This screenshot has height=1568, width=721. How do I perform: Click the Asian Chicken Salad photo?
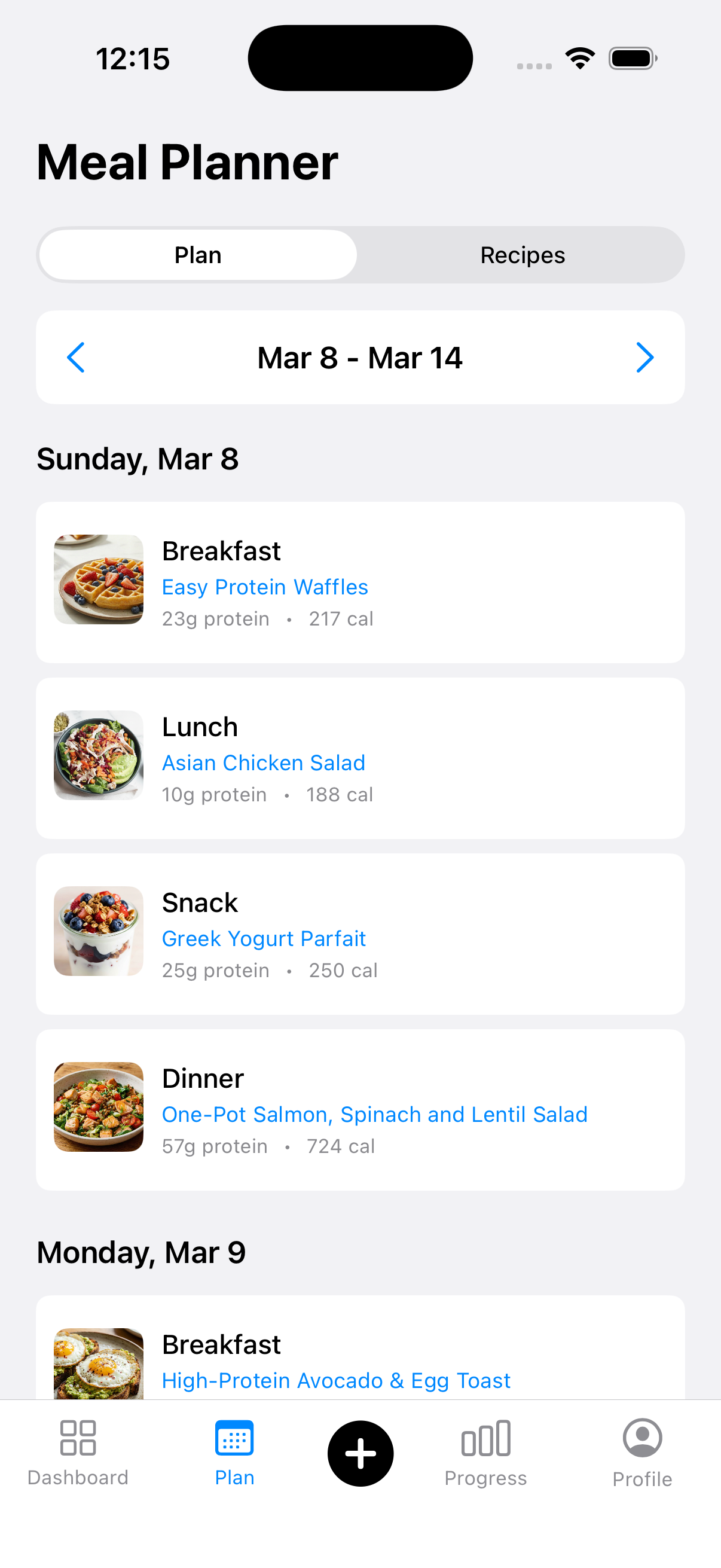[x=98, y=755]
